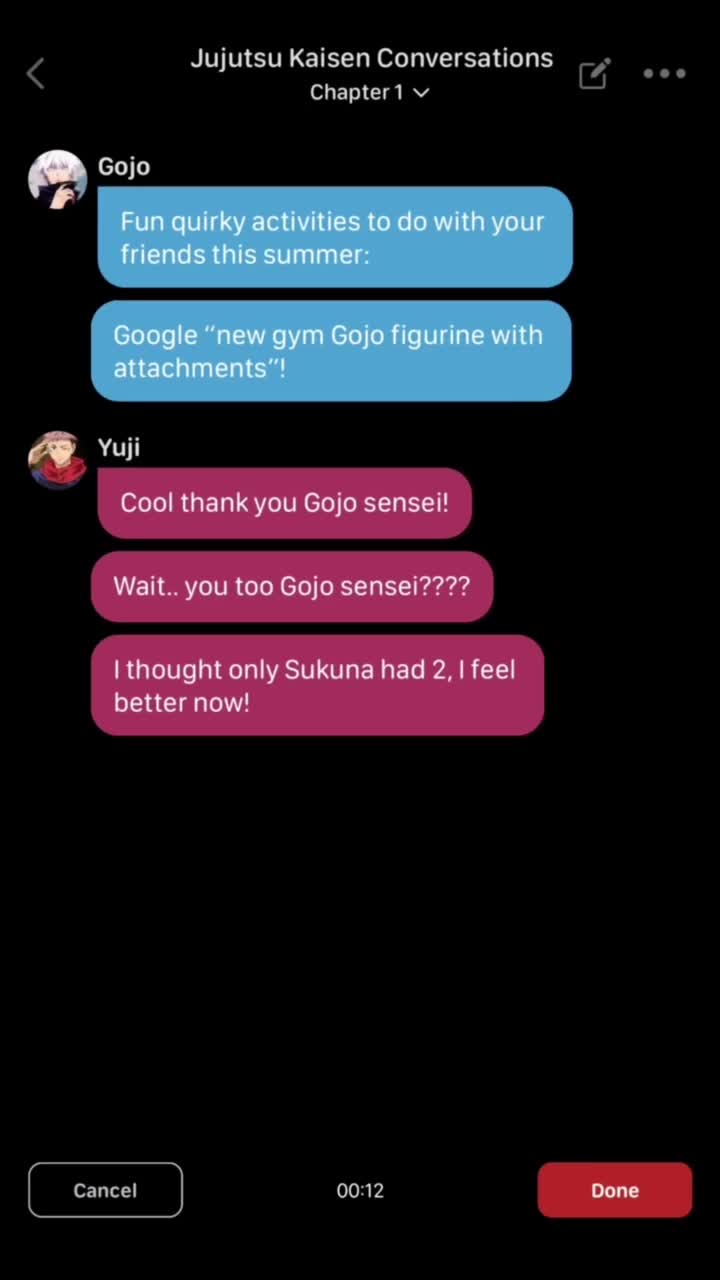This screenshot has height=1280, width=720.
Task: Go back using the top-left arrow
Action: [36, 73]
